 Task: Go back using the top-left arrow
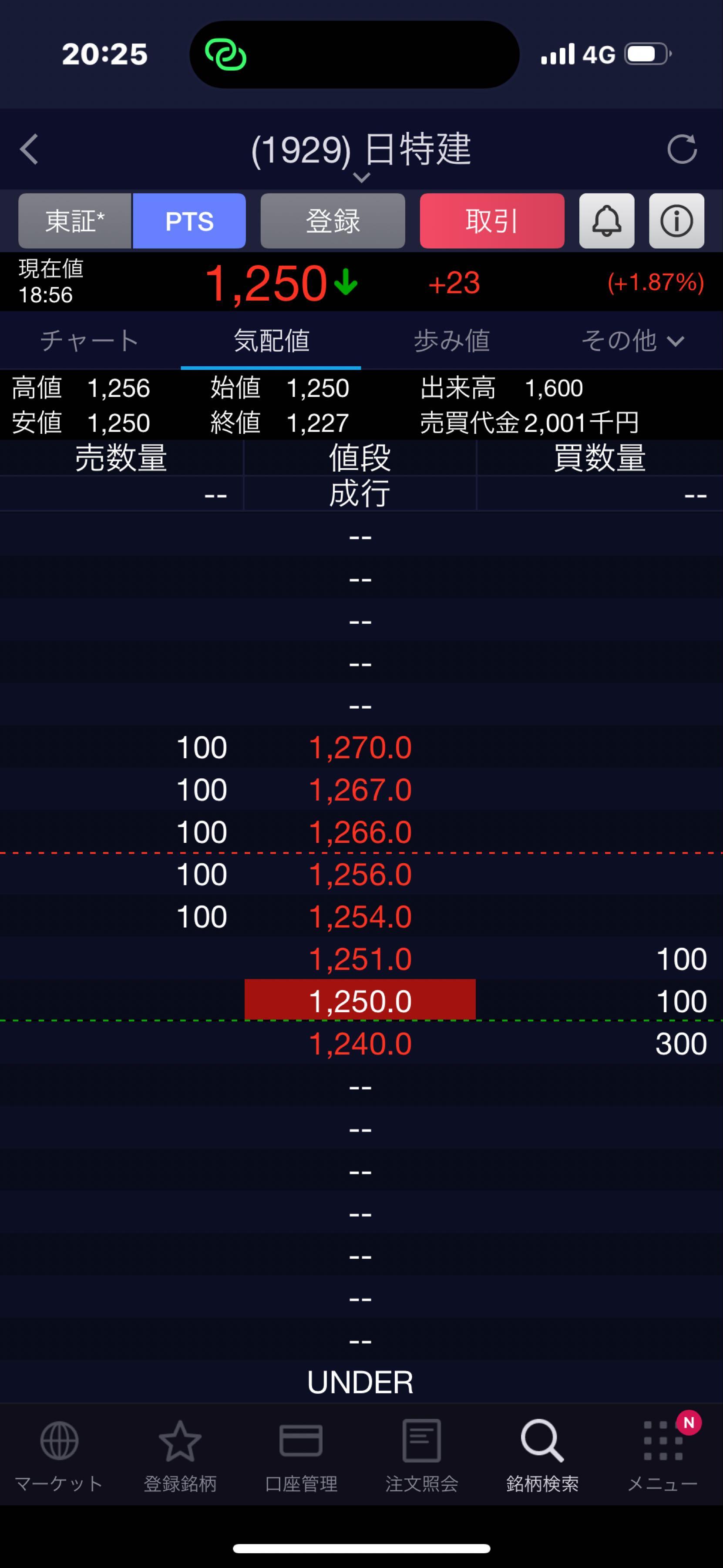pyautogui.click(x=30, y=149)
